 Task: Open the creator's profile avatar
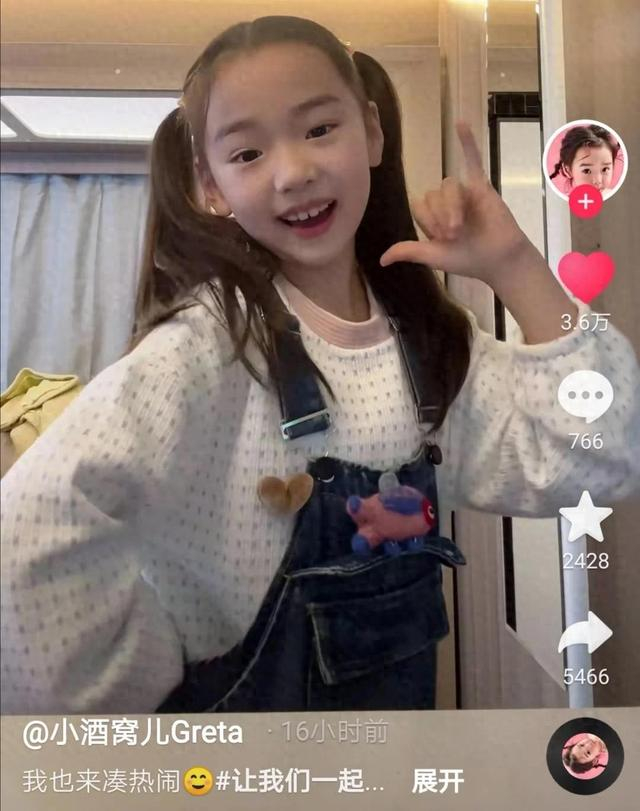pos(585,161)
